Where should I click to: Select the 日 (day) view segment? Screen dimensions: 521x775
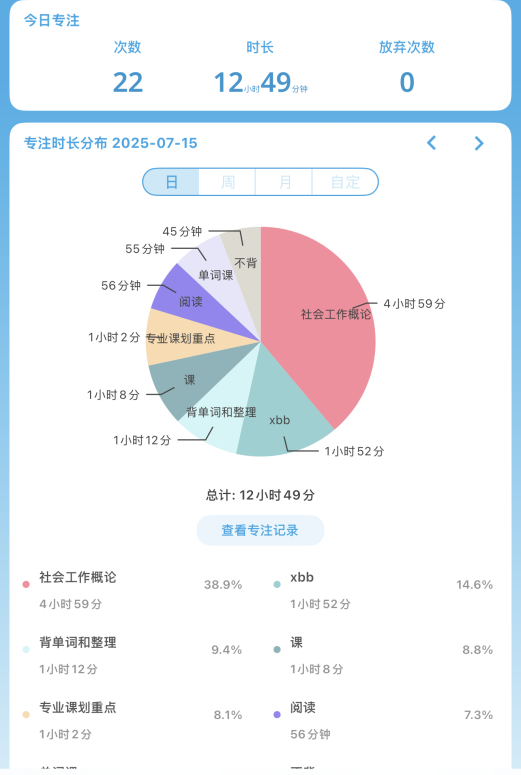171,182
